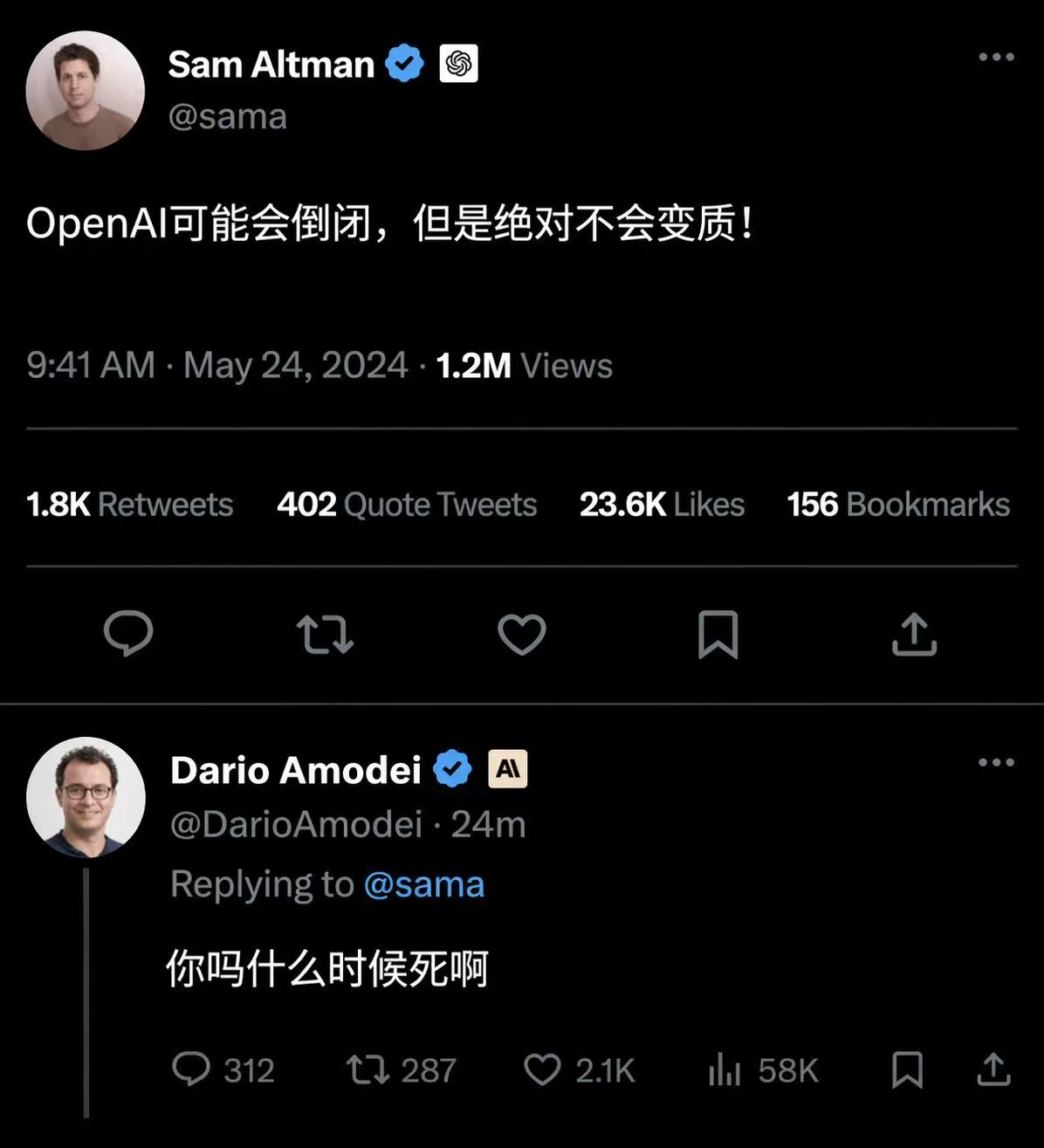Share Dario Amodei's reply

(992, 1069)
